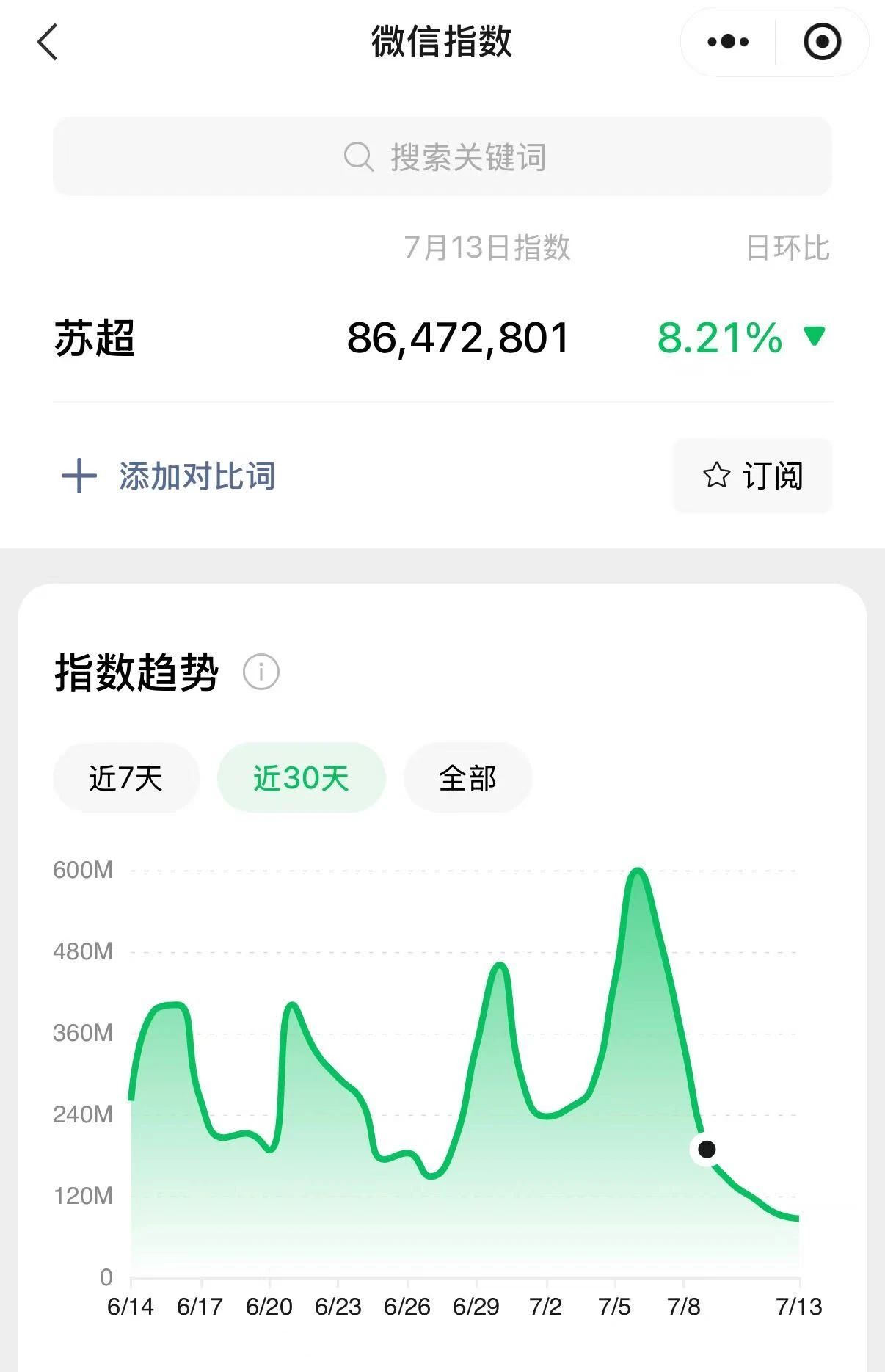Close the mini program with the circle icon
This screenshot has height=1372, width=885.
pos(822,42)
